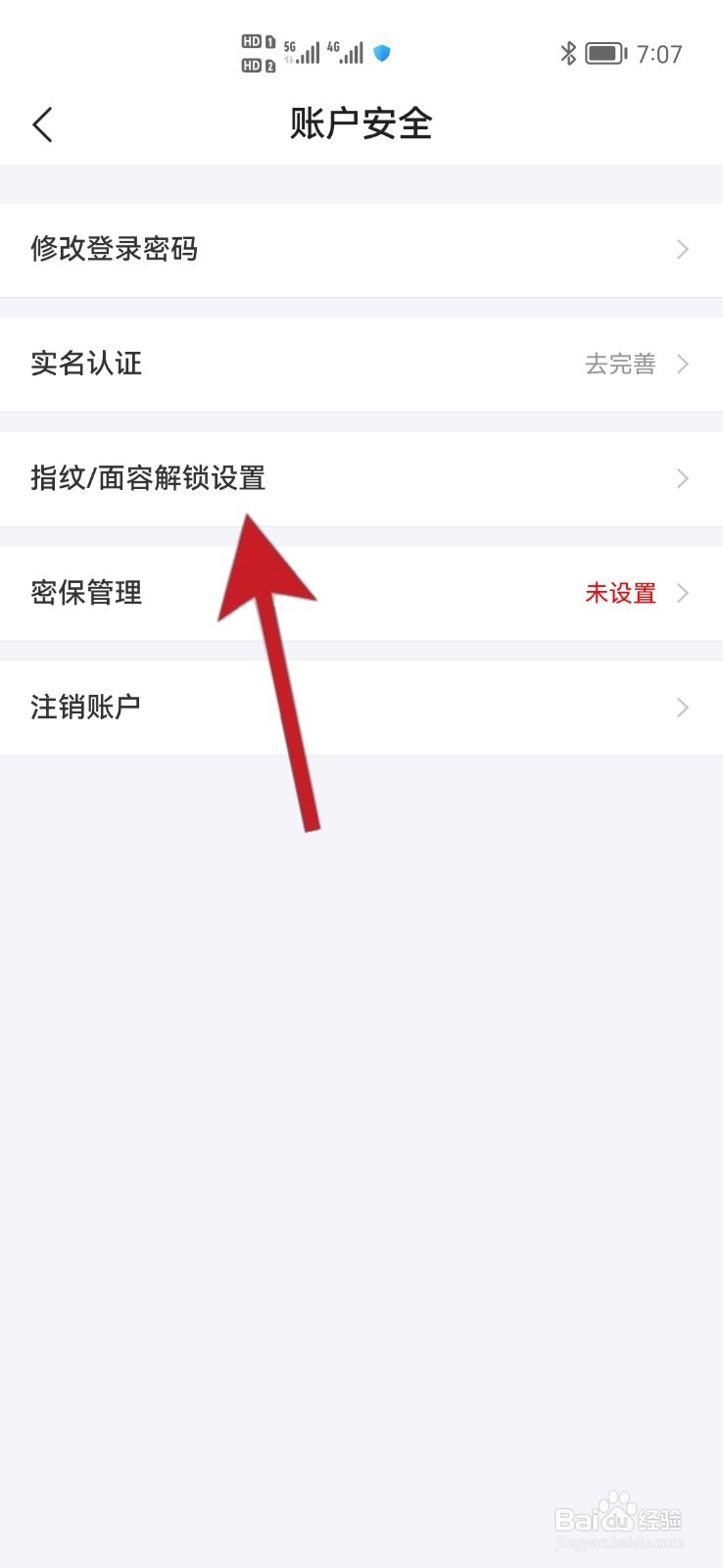Screen dimensions: 723x1568
Task: Tap the Bluetooth icon in status bar
Action: click(x=566, y=54)
